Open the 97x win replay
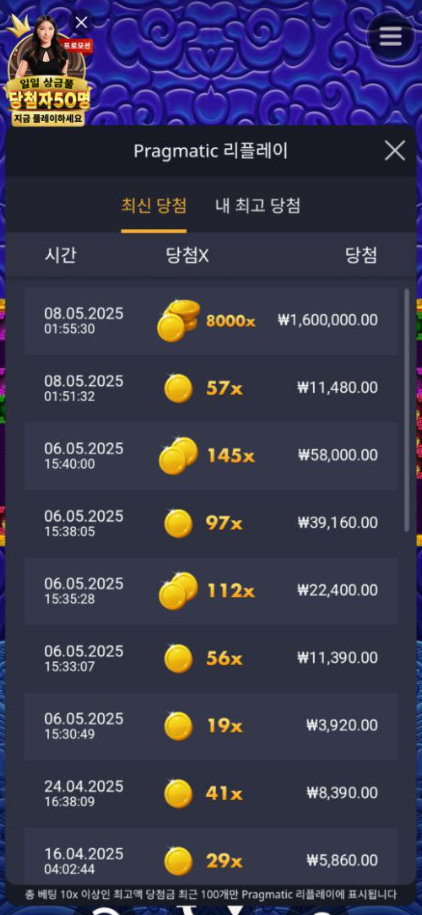 [211, 523]
